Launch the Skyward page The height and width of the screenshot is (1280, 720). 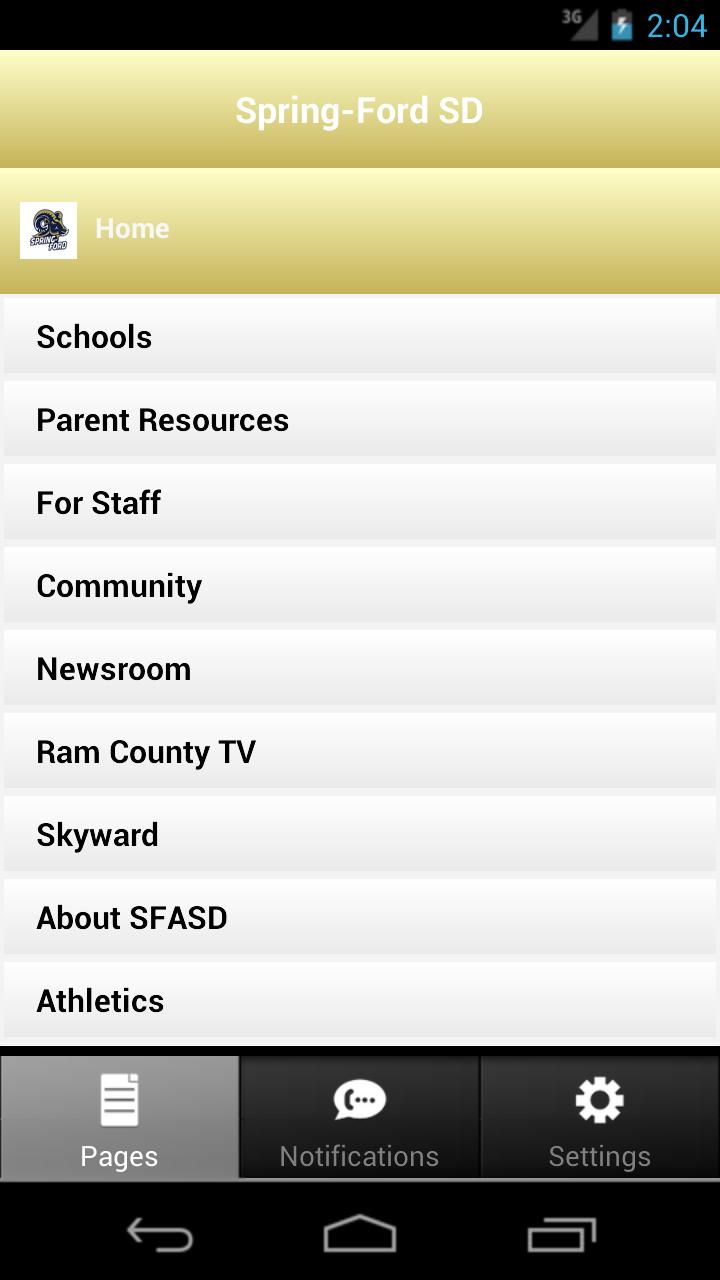click(360, 835)
